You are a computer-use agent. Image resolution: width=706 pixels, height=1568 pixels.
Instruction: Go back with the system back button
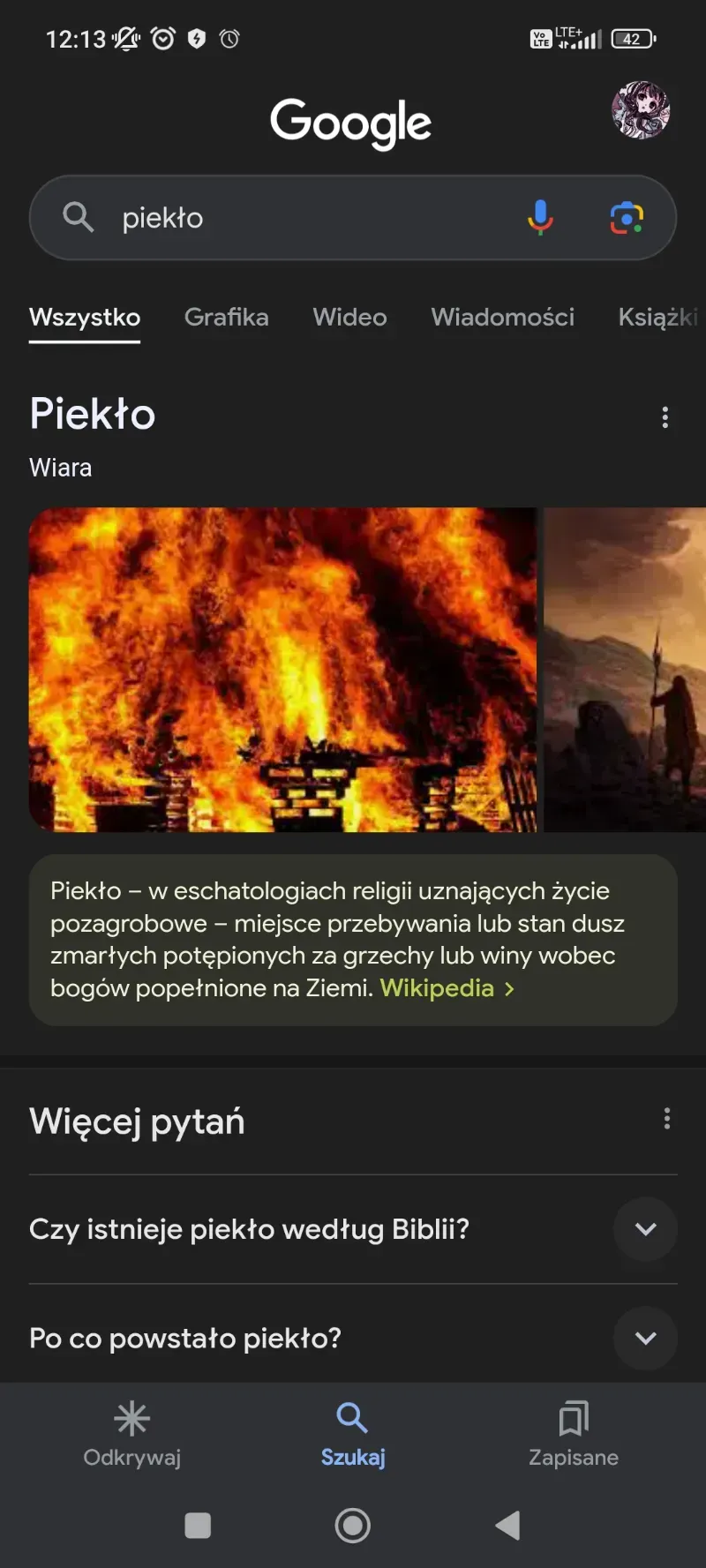coord(508,1525)
